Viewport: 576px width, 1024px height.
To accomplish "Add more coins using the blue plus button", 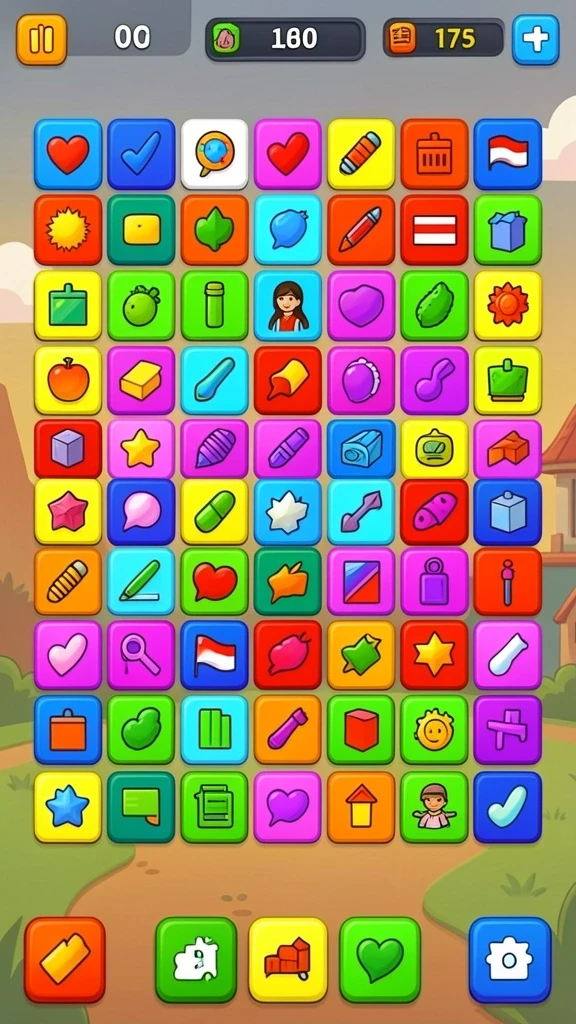I will click(x=536, y=39).
